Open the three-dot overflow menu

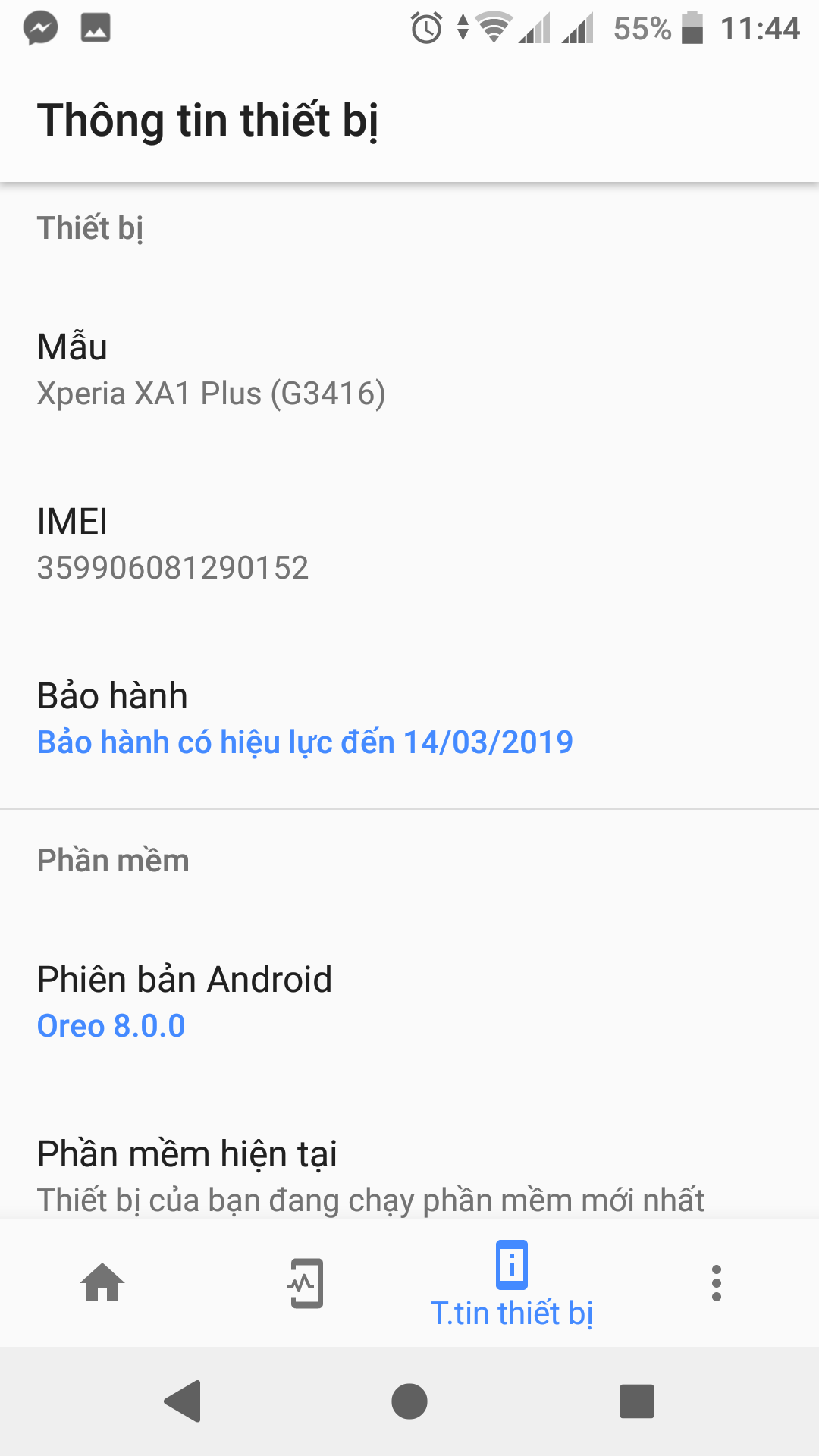pyautogui.click(x=716, y=1283)
